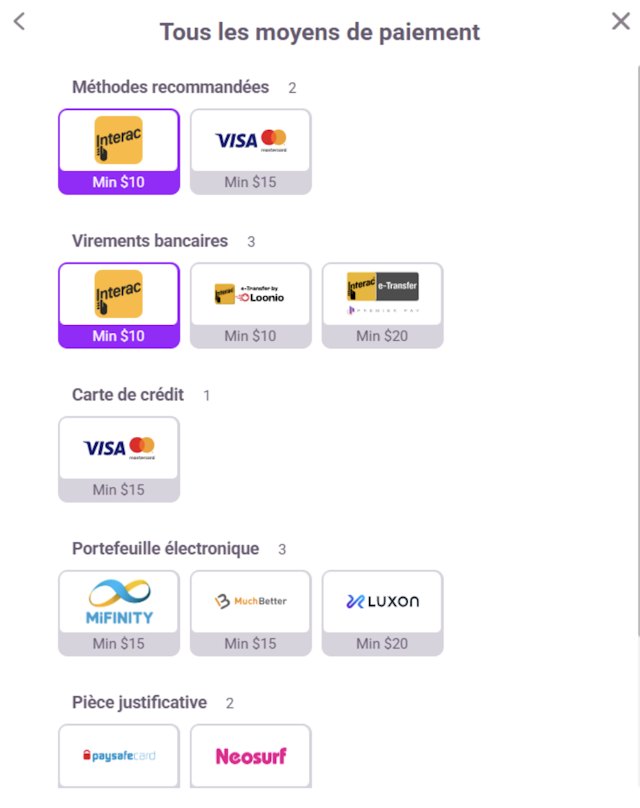Go back using the top-left arrow
640x808 pixels.
(x=19, y=21)
